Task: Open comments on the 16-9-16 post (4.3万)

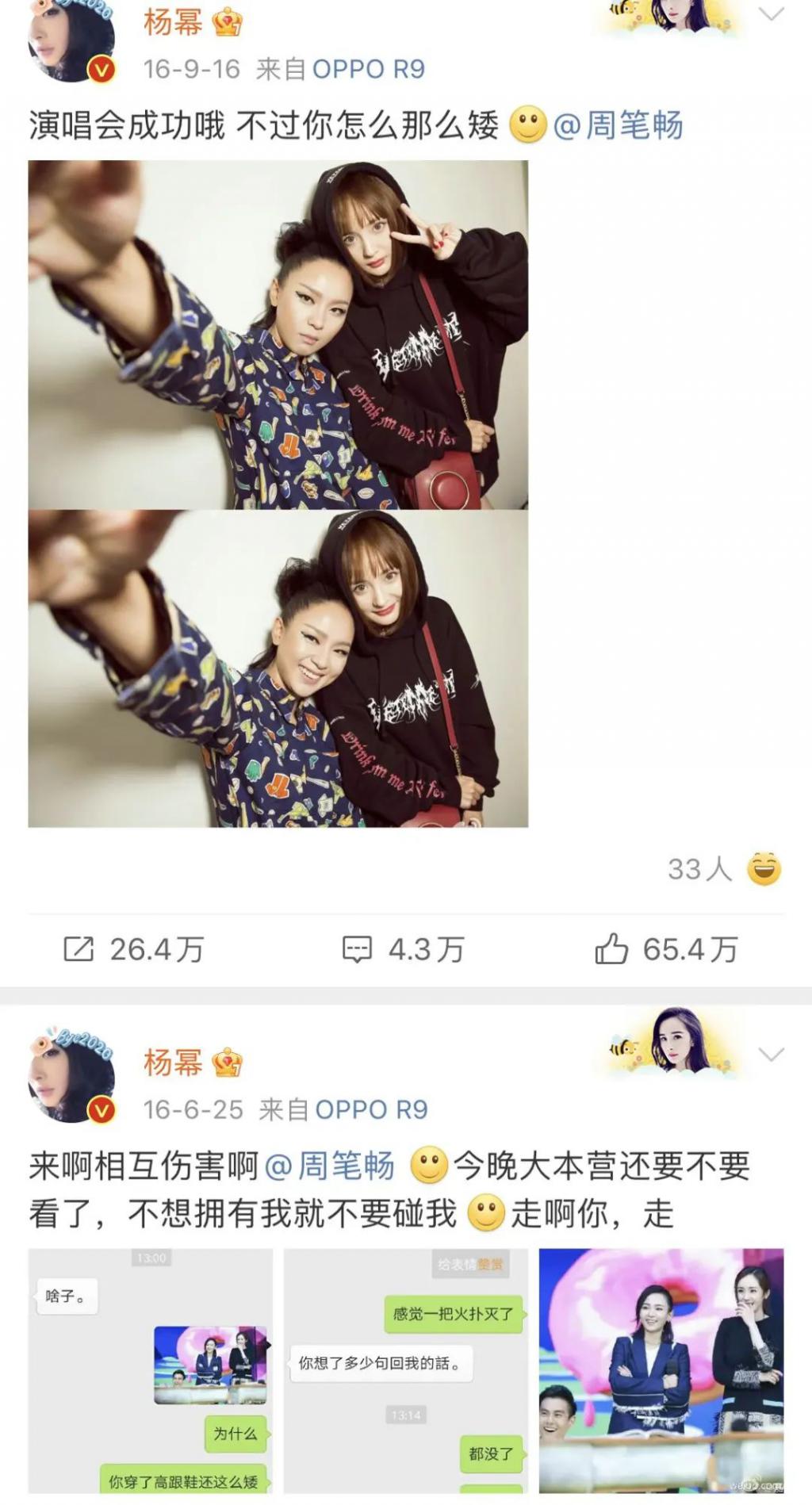Action: (402, 949)
